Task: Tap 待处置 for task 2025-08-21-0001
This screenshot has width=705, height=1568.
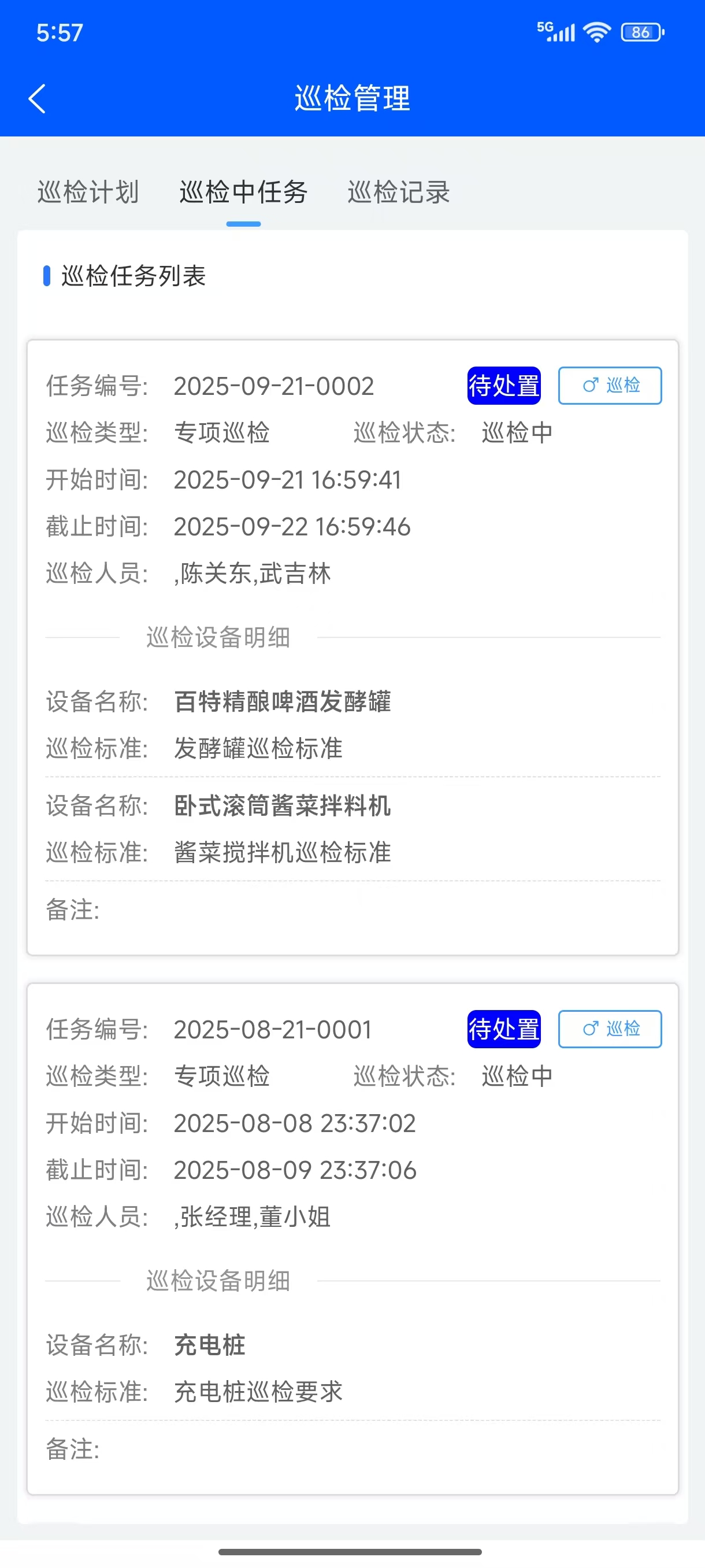Action: (x=504, y=1029)
